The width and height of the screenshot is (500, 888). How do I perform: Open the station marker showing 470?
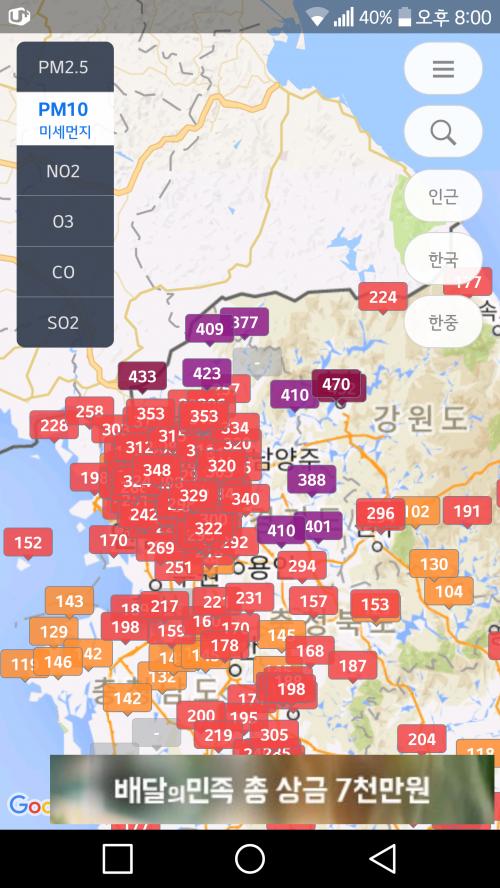336,385
